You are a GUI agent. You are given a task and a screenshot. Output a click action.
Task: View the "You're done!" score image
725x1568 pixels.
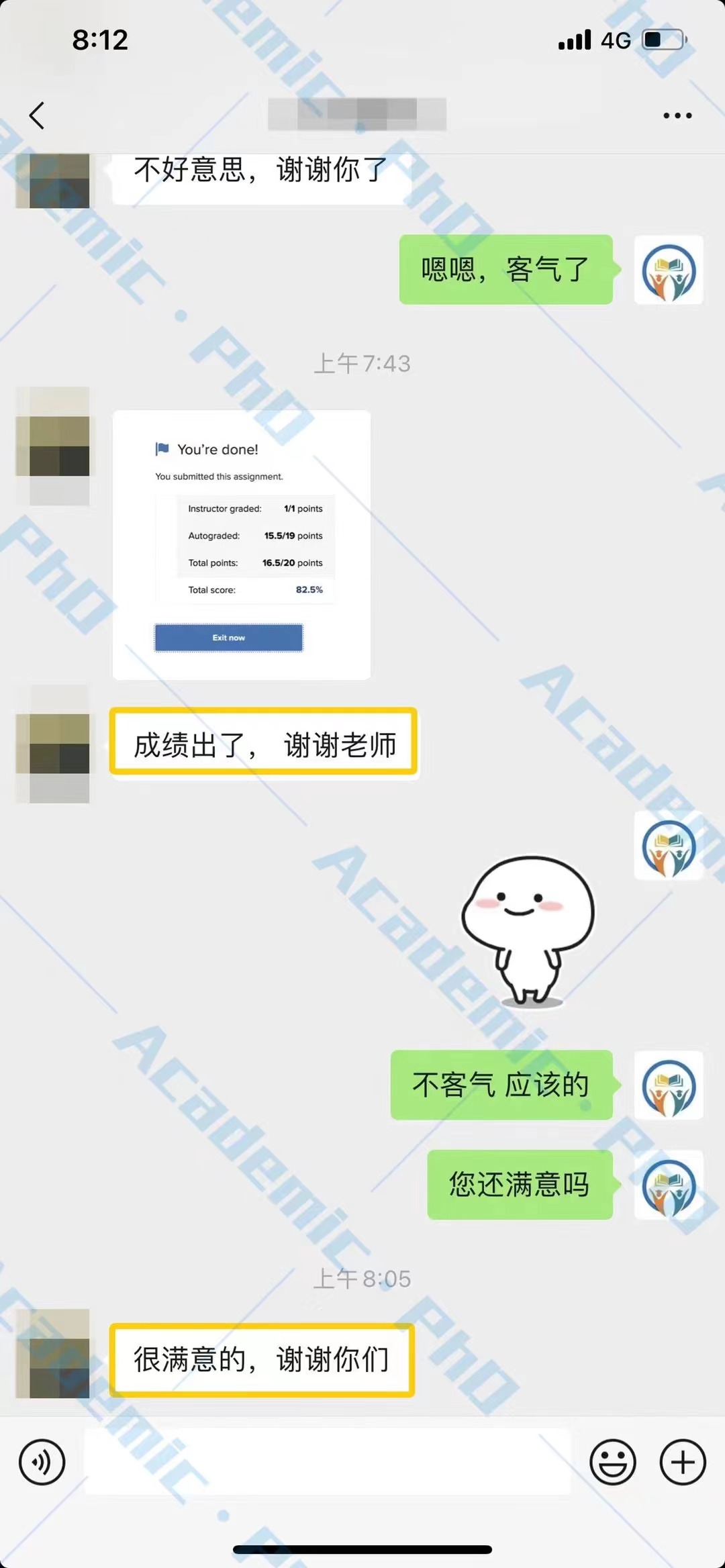click(x=242, y=544)
